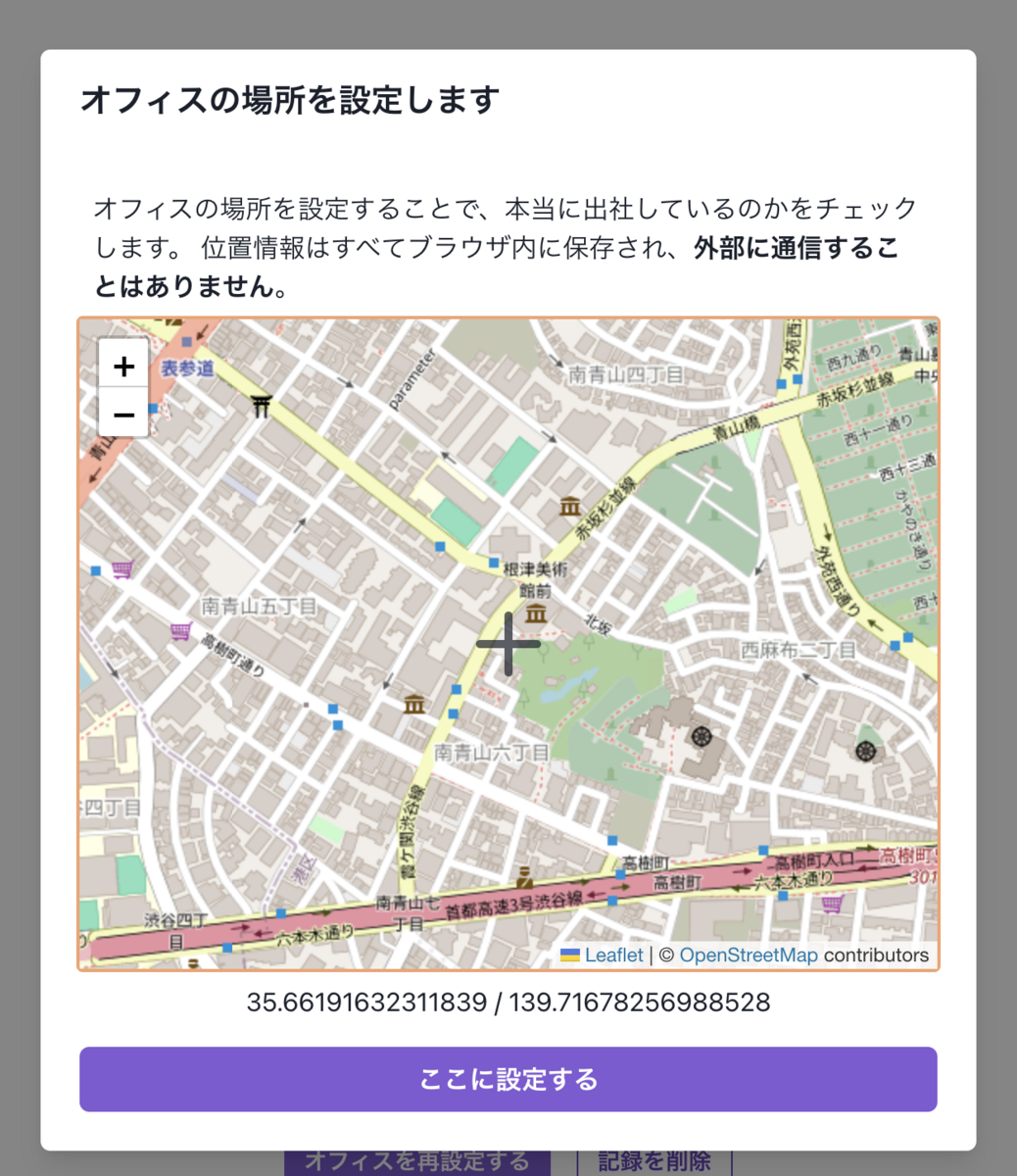The image size is (1017, 1176).
Task: Open the OpenStreetMap attribution link
Action: [x=749, y=954]
